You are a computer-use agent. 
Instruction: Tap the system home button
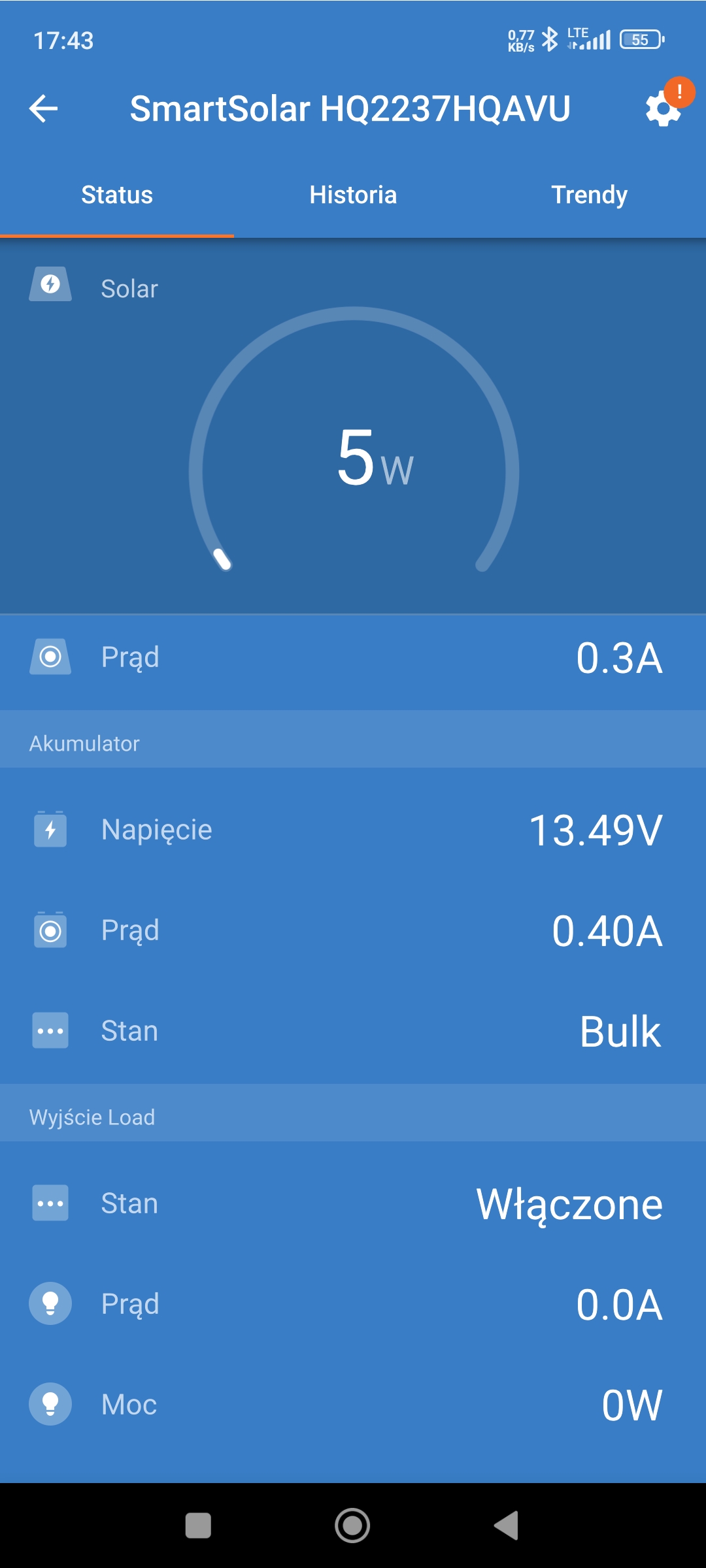click(352, 1526)
